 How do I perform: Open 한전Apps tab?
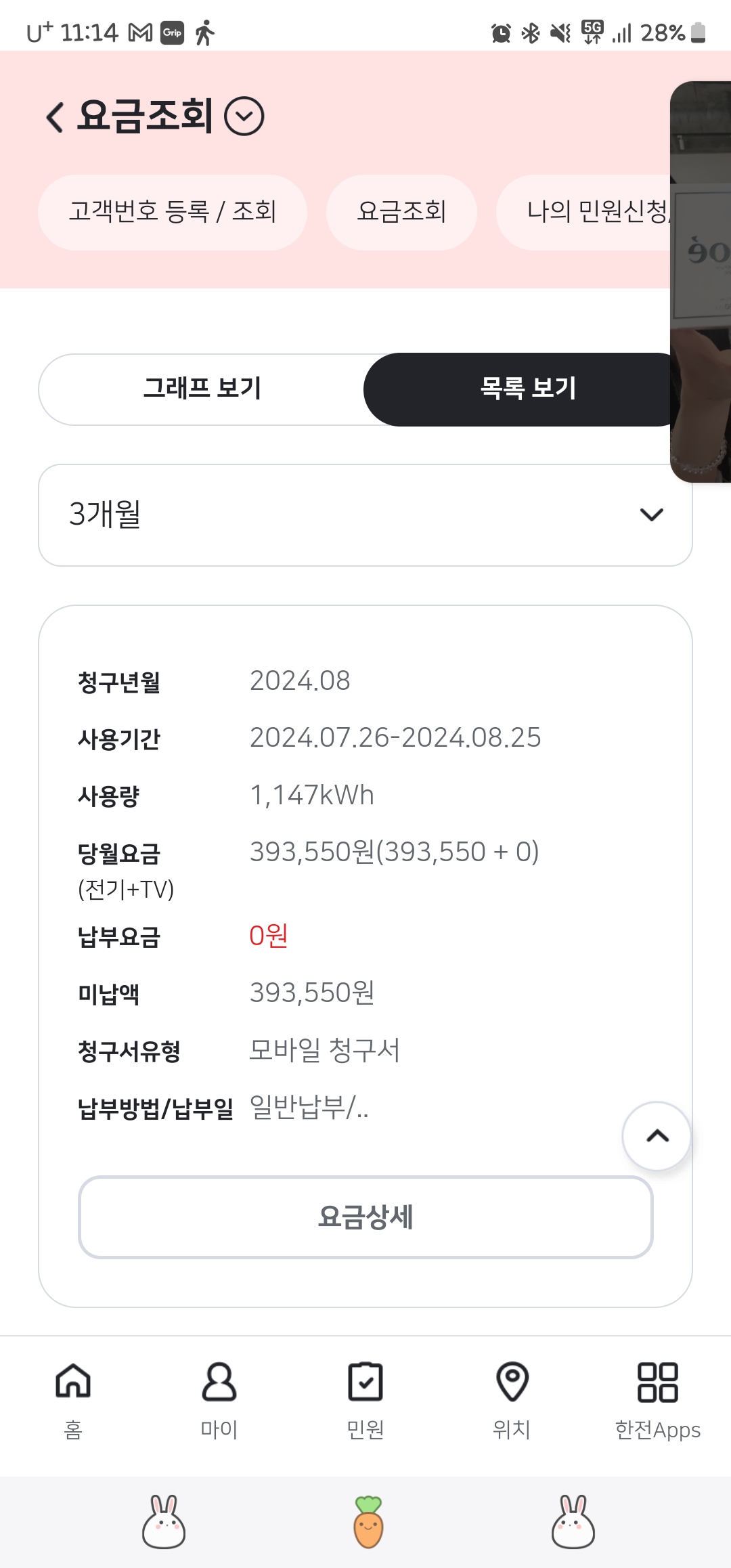coord(657,1399)
